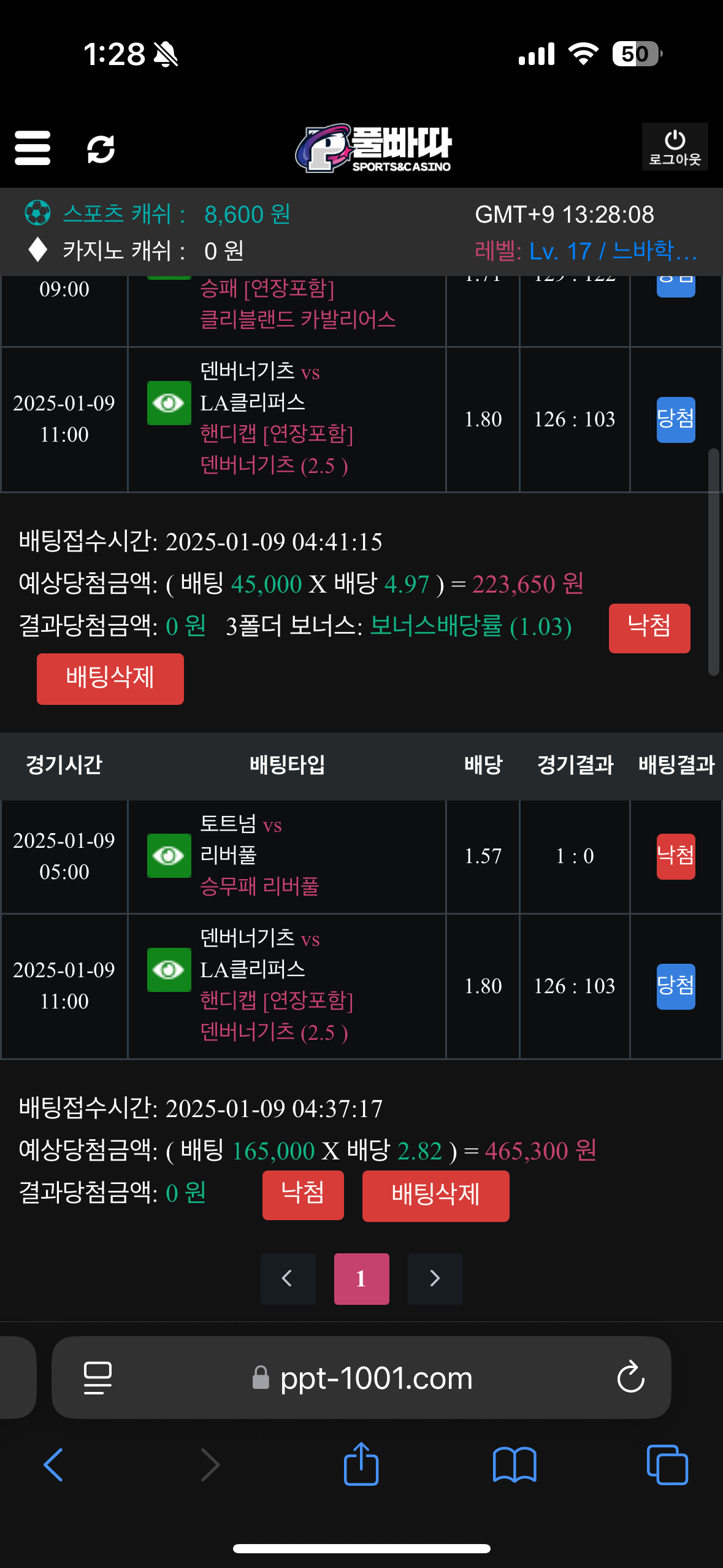Go to the previous results page
This screenshot has width=723, height=1568.
click(x=288, y=1278)
